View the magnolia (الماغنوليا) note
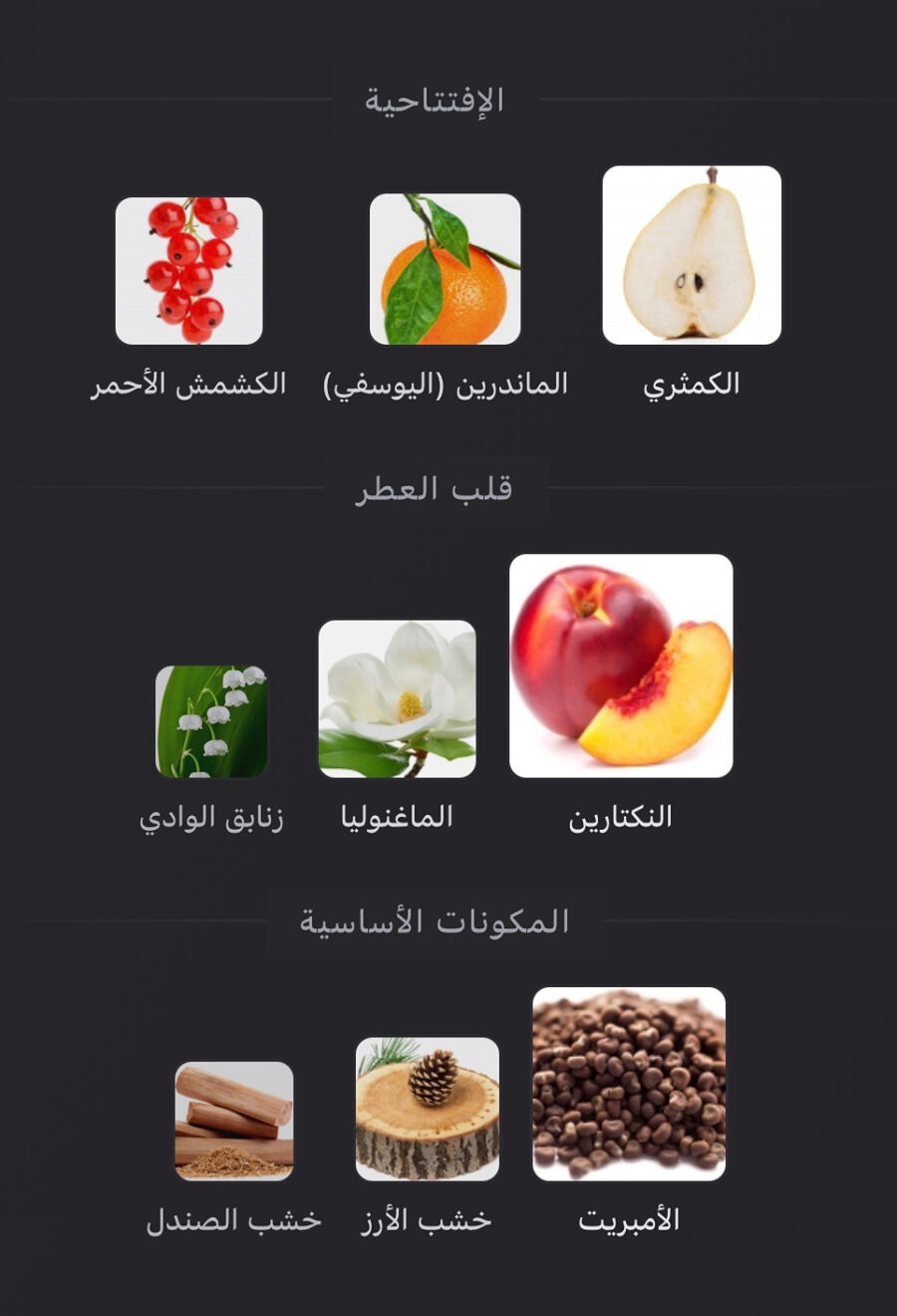 397,698
